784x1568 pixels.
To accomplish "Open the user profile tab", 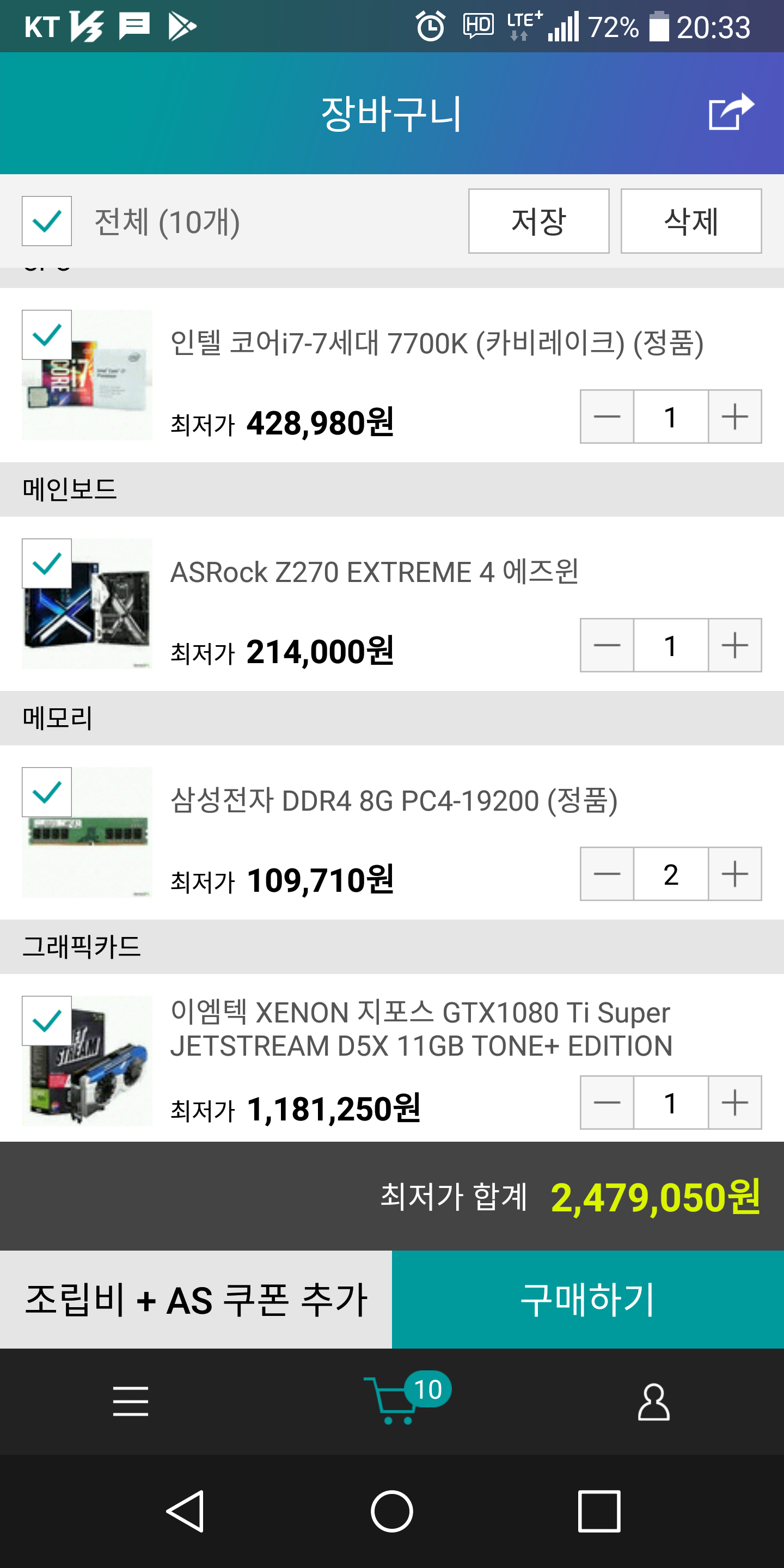I will [654, 1401].
